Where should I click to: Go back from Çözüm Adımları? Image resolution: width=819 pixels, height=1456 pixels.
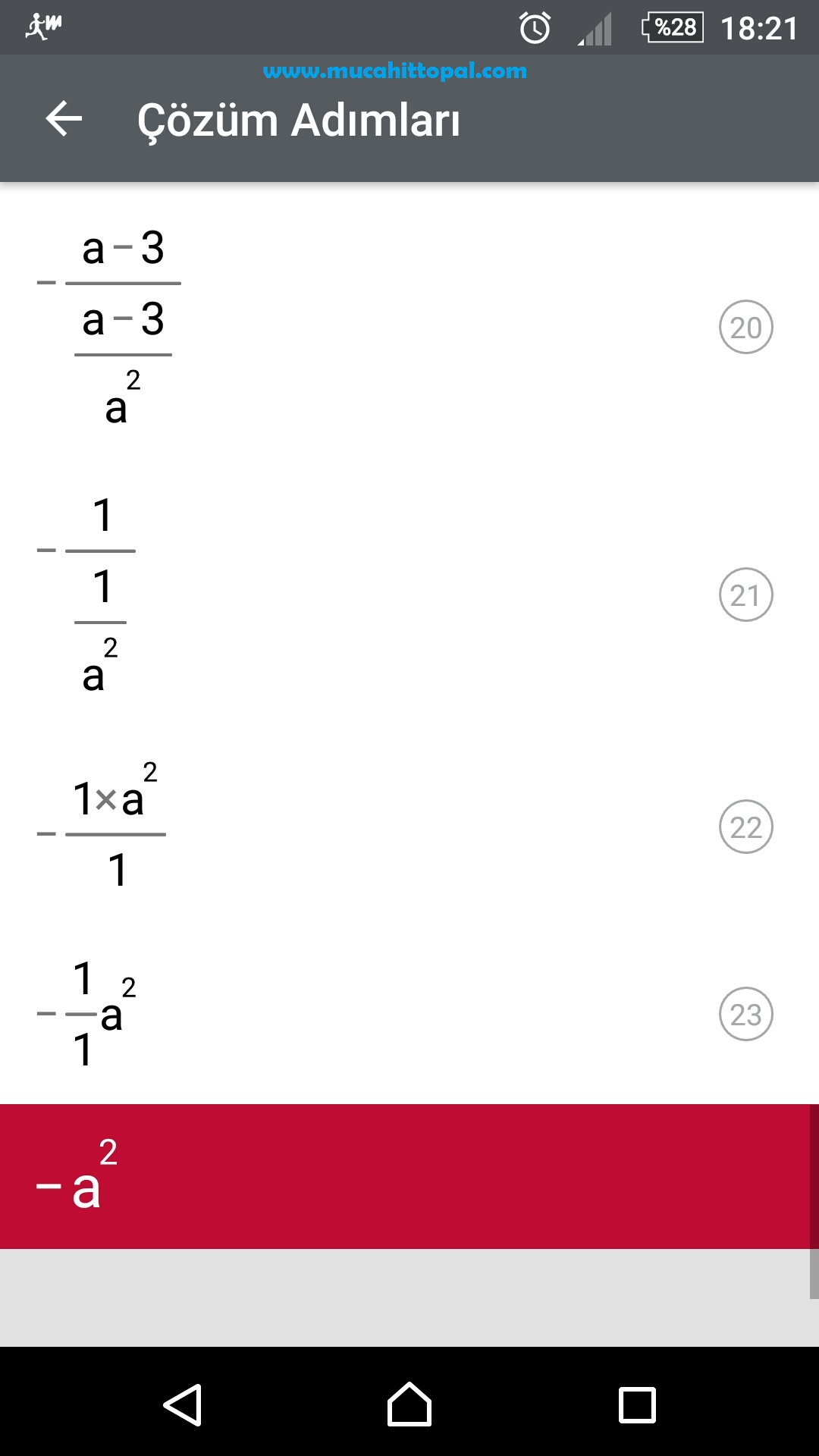tap(64, 119)
